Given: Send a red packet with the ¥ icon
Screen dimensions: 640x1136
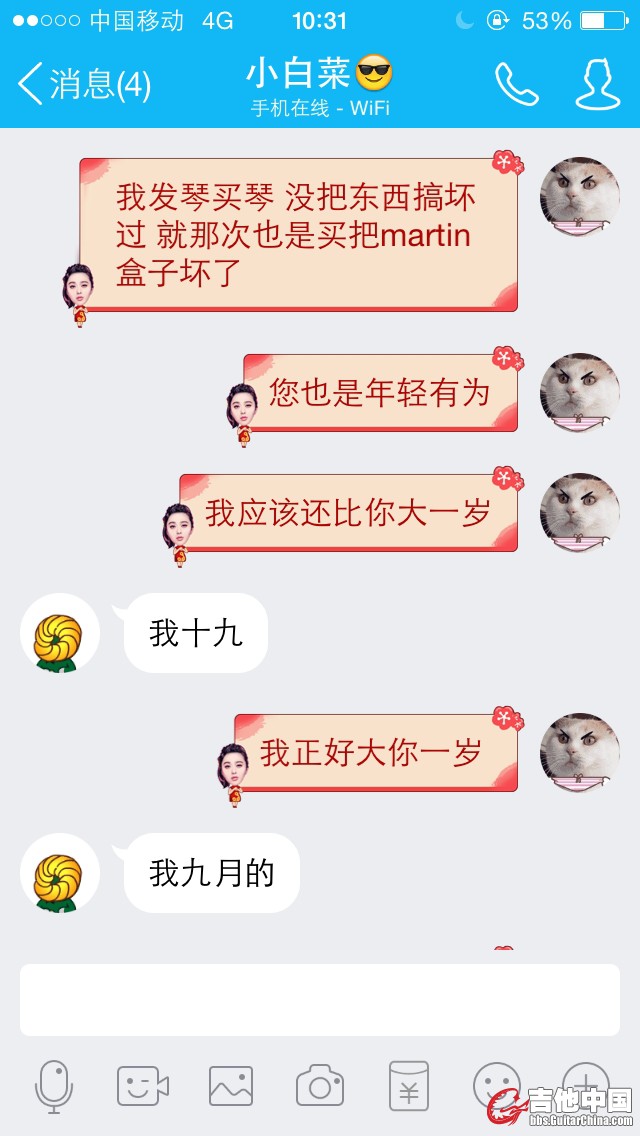Looking at the screenshot, I should (x=409, y=1086).
